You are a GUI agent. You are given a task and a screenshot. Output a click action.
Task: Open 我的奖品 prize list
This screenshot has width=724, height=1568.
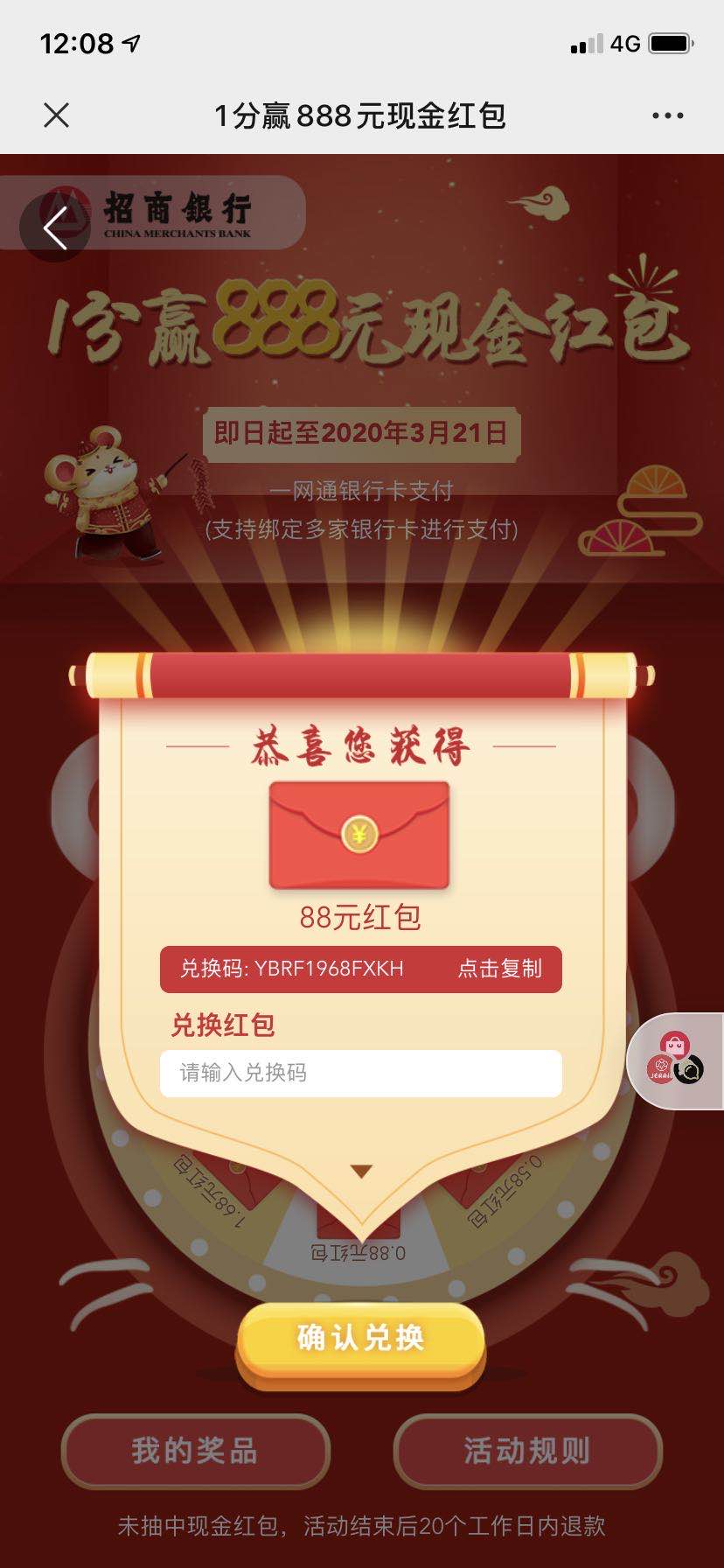pos(195,1451)
